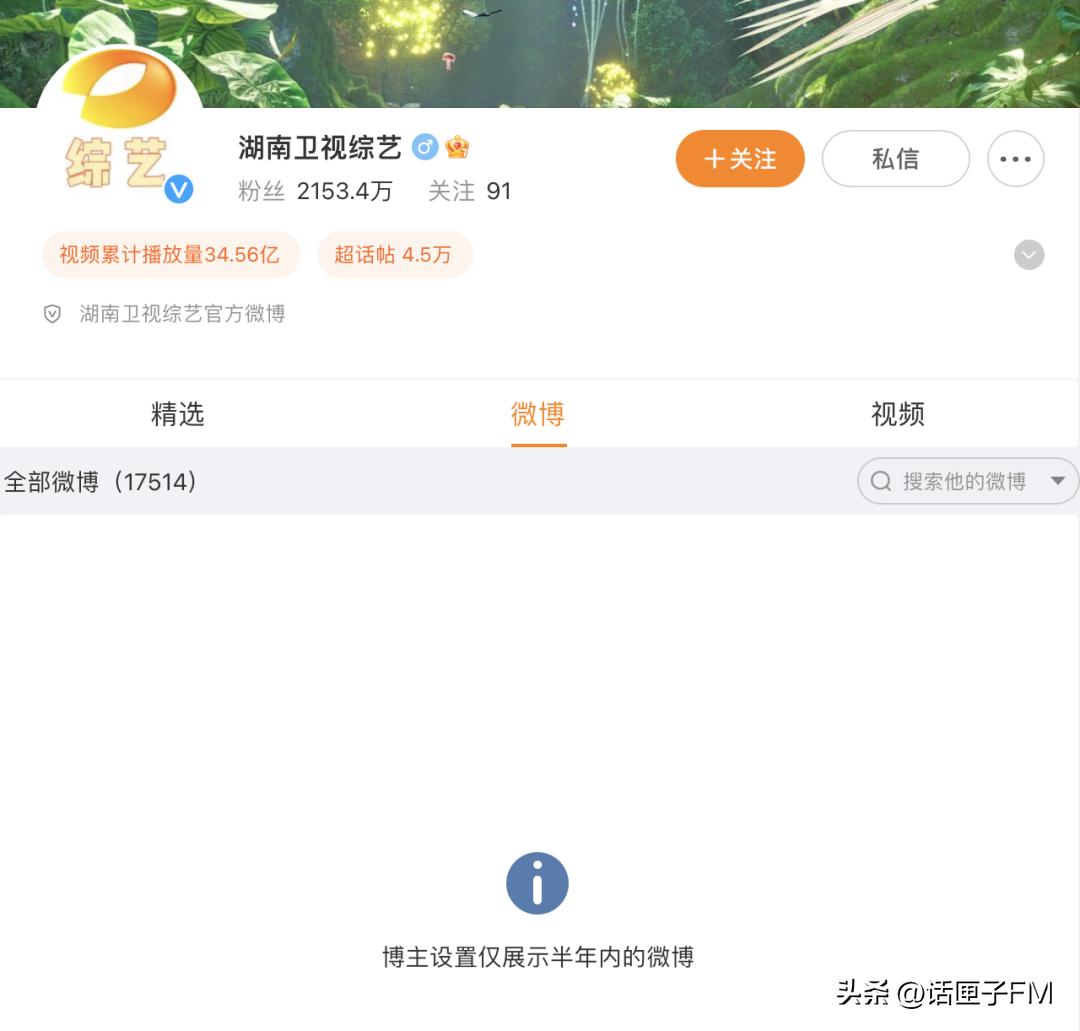Open the three-dot more options menu
This screenshot has width=1080, height=1031.
point(1015,158)
